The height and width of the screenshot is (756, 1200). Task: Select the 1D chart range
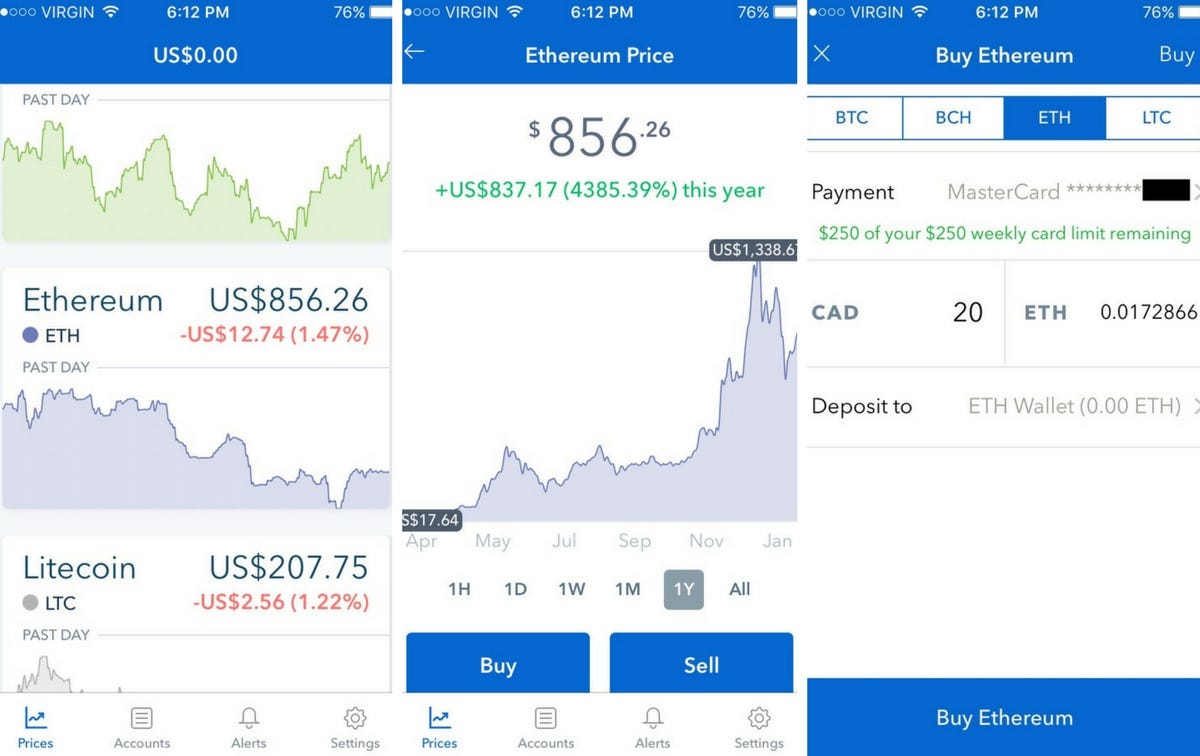pyautogui.click(x=515, y=589)
